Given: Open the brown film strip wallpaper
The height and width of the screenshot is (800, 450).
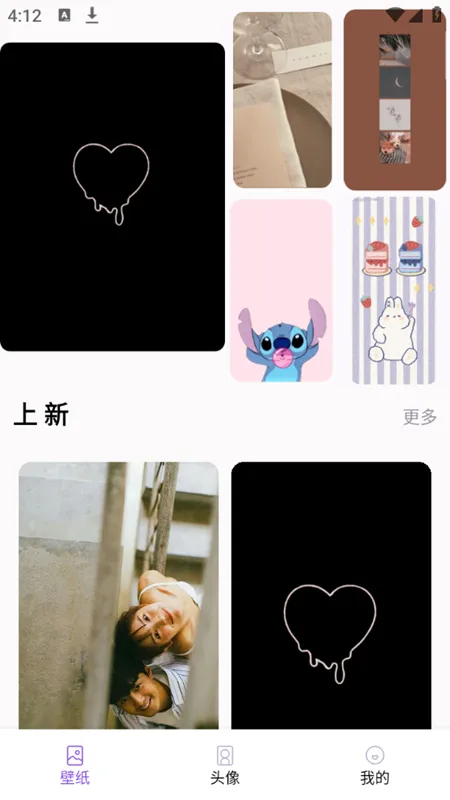Looking at the screenshot, I should [x=395, y=100].
